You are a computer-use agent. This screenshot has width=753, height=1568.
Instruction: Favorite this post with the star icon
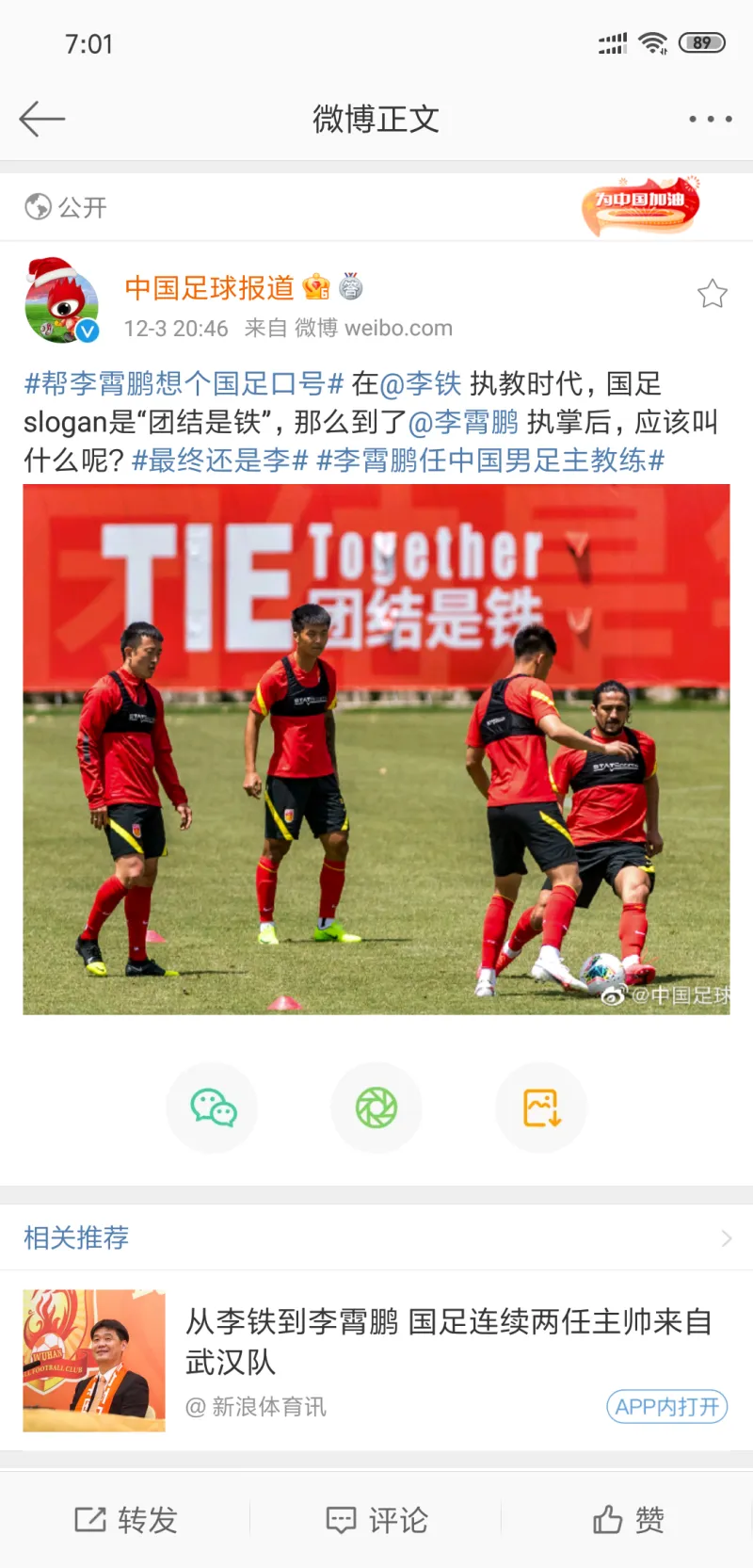click(712, 295)
